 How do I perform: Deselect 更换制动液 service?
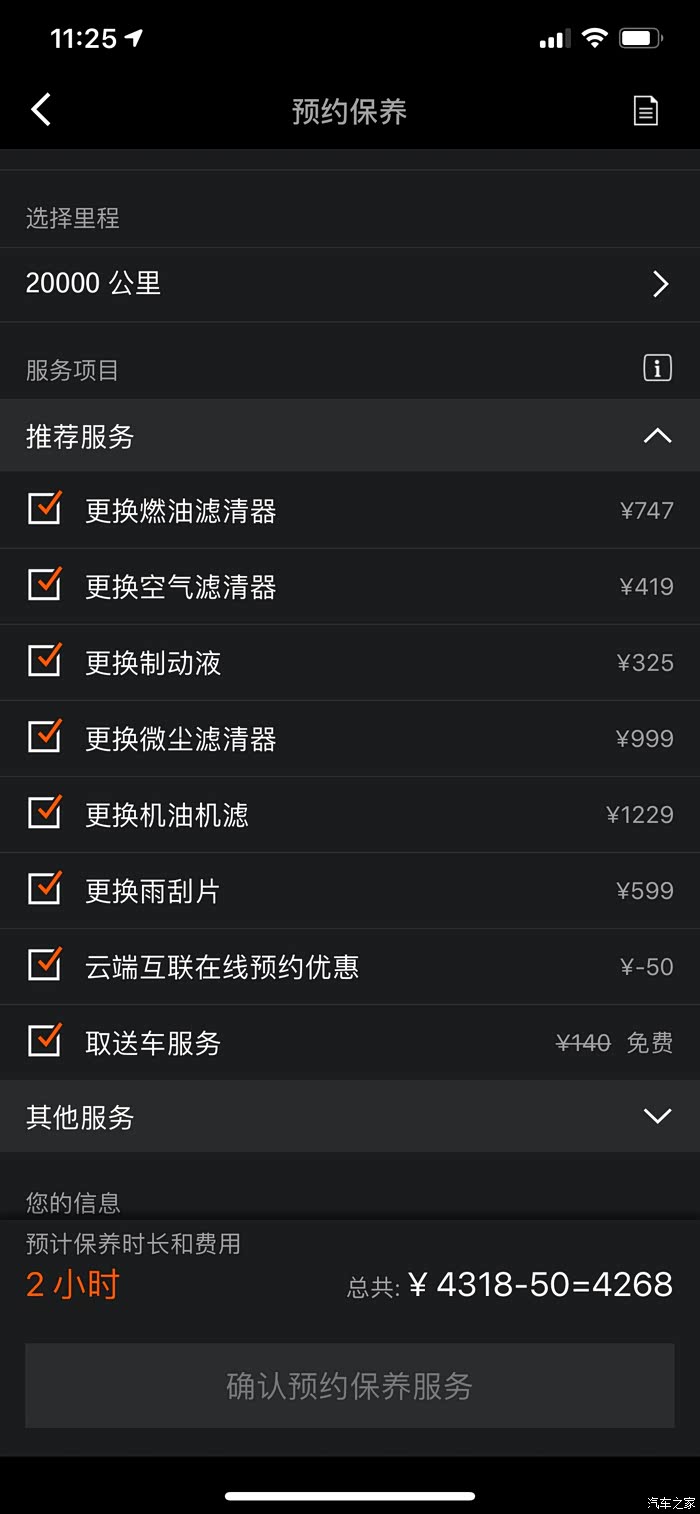(44, 662)
